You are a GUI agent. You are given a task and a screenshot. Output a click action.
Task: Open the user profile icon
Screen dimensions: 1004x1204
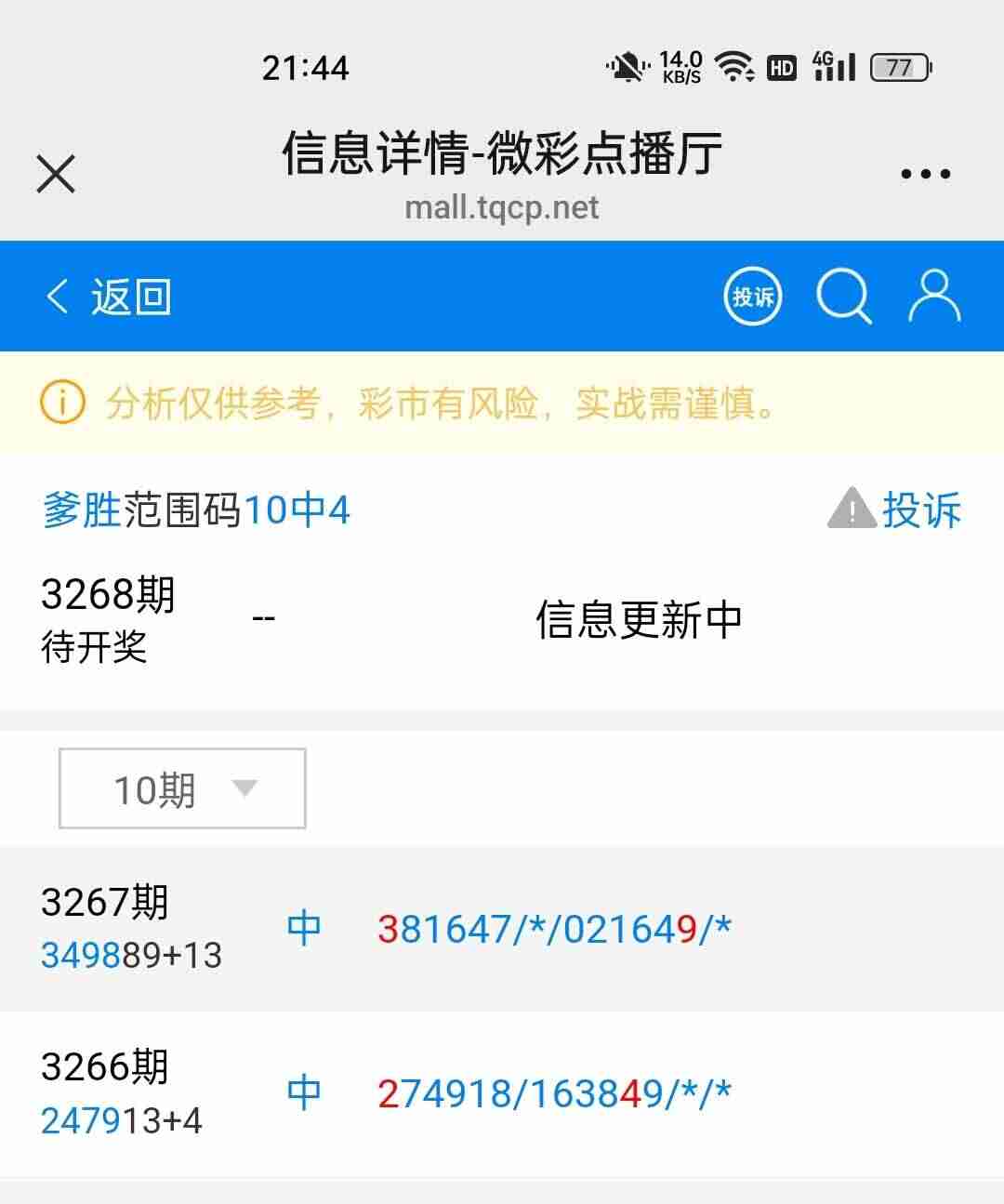click(934, 296)
